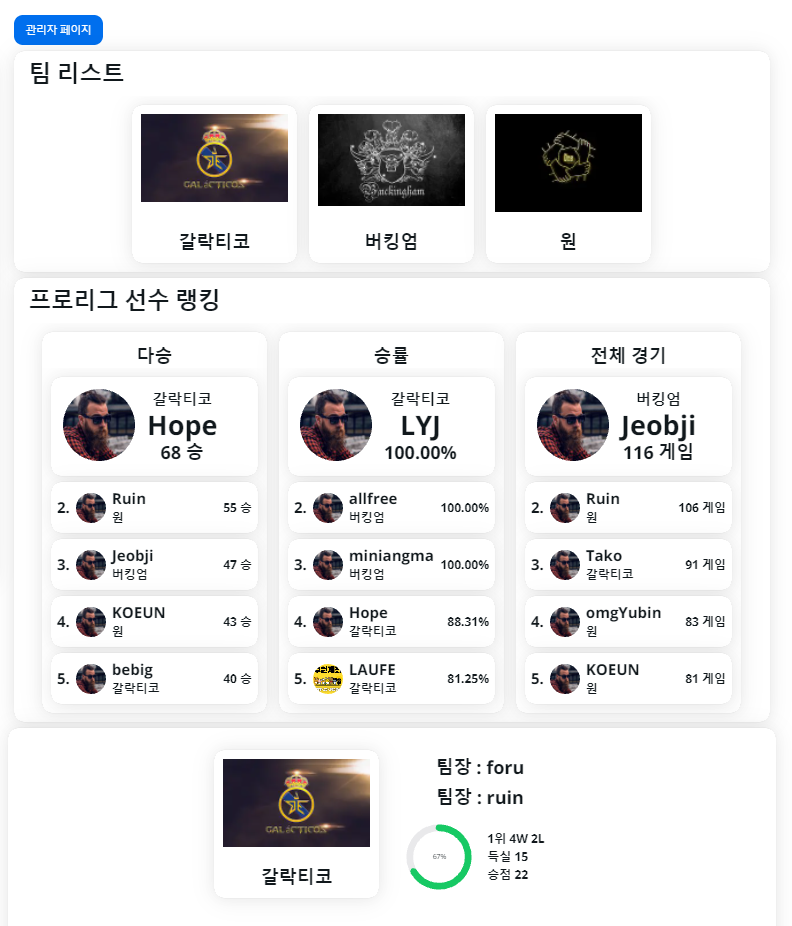View top wins player Hope

(154, 426)
